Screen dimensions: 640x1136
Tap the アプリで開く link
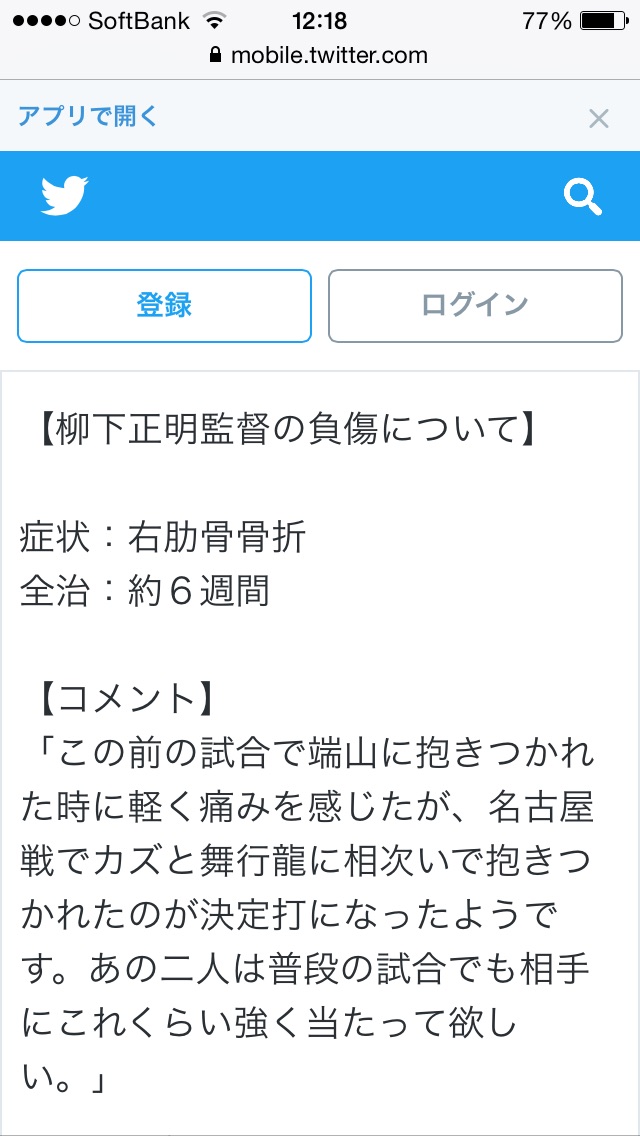pos(88,116)
